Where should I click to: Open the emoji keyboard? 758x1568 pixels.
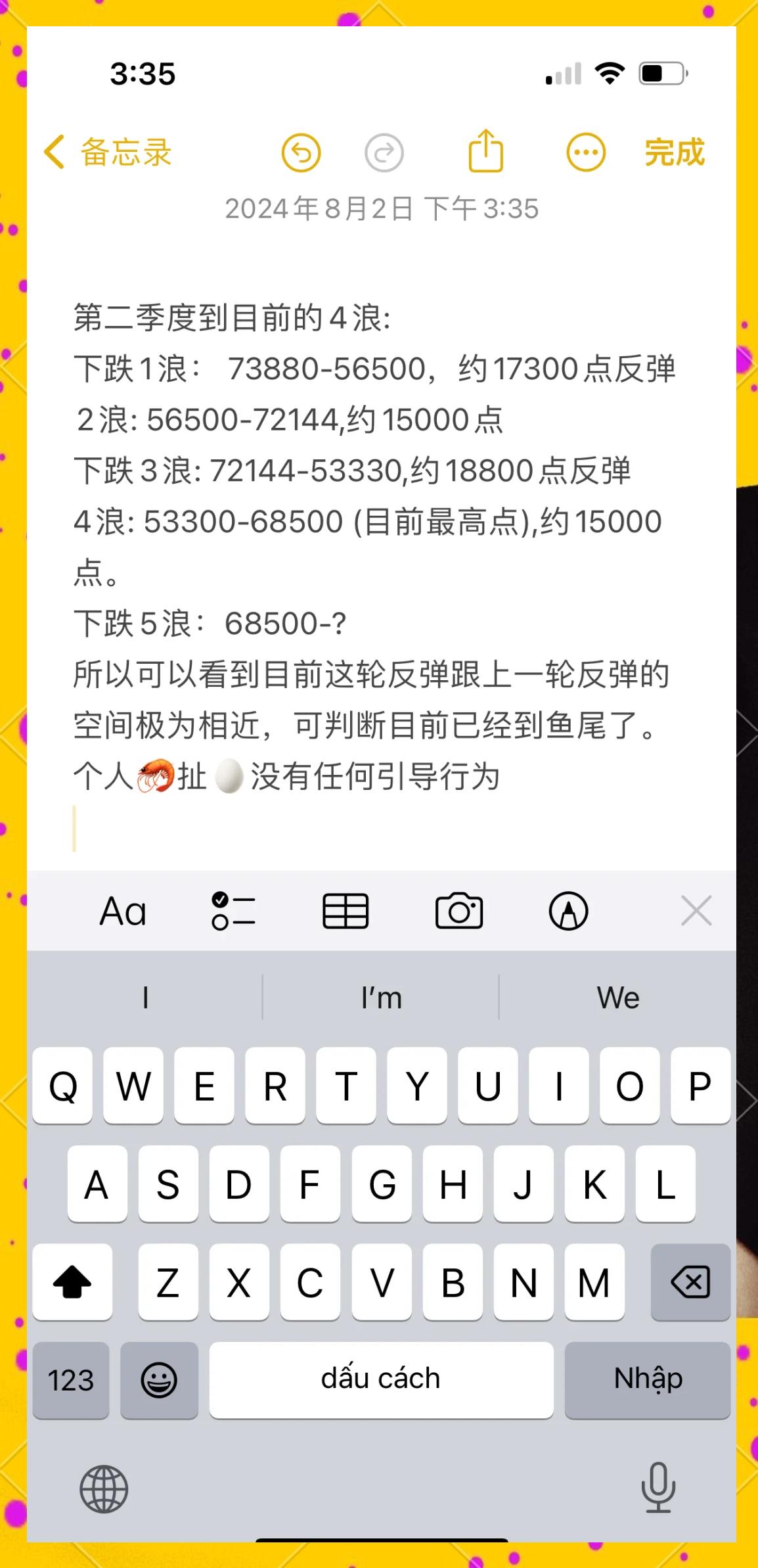(159, 1379)
